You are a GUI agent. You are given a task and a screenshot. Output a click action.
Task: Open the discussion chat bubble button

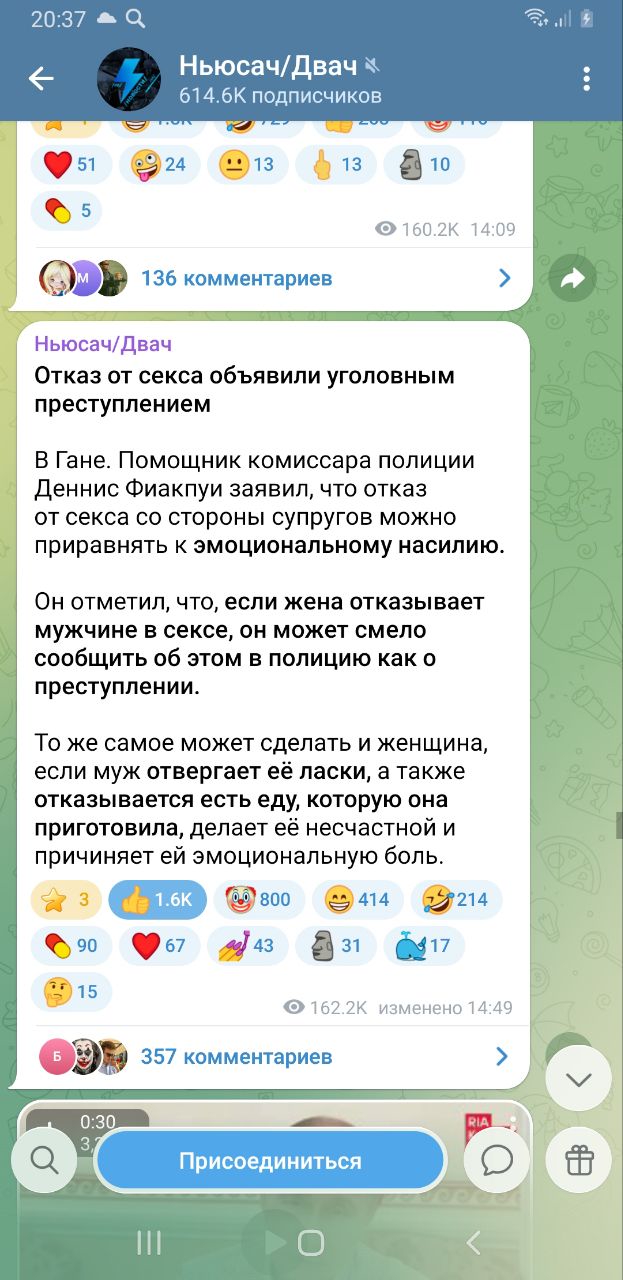tap(496, 1160)
